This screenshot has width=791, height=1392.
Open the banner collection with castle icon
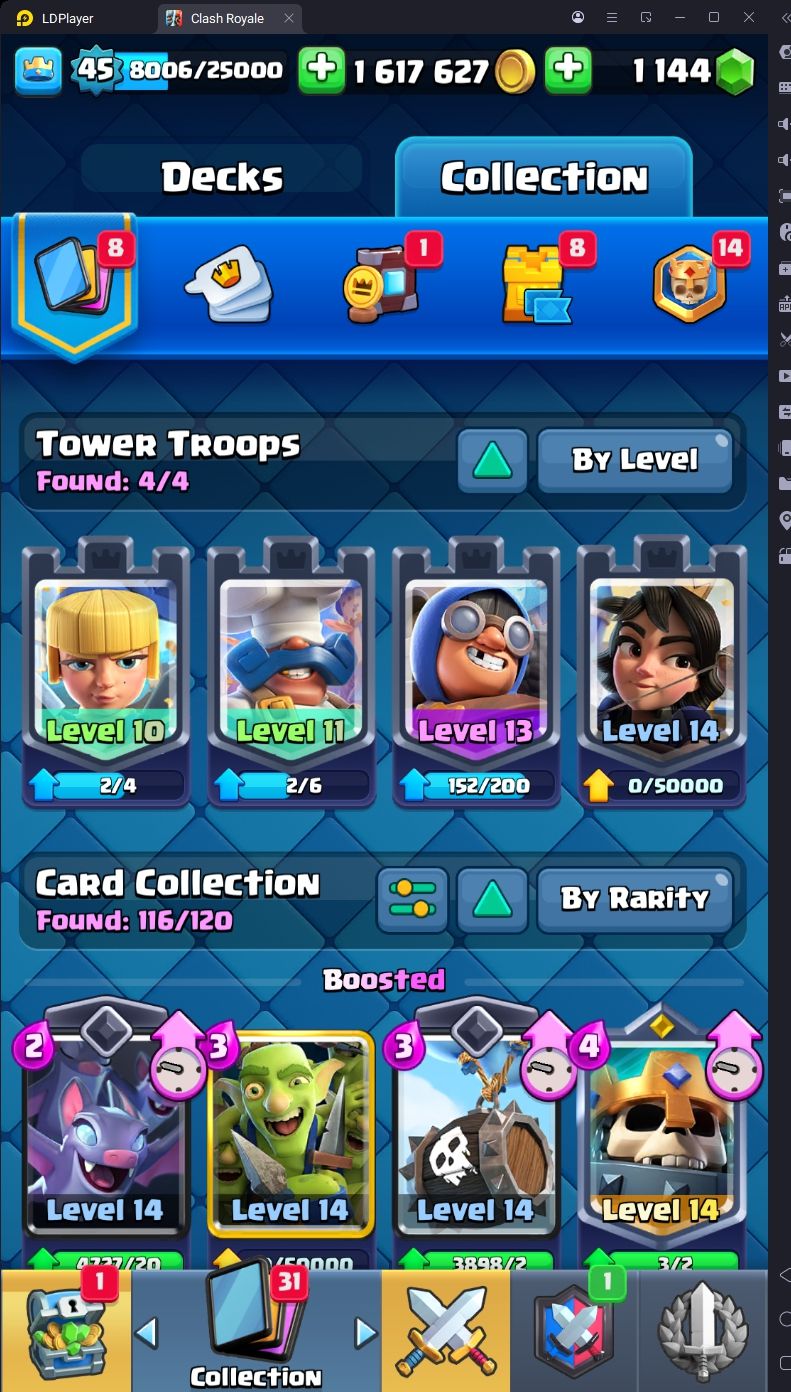(538, 285)
